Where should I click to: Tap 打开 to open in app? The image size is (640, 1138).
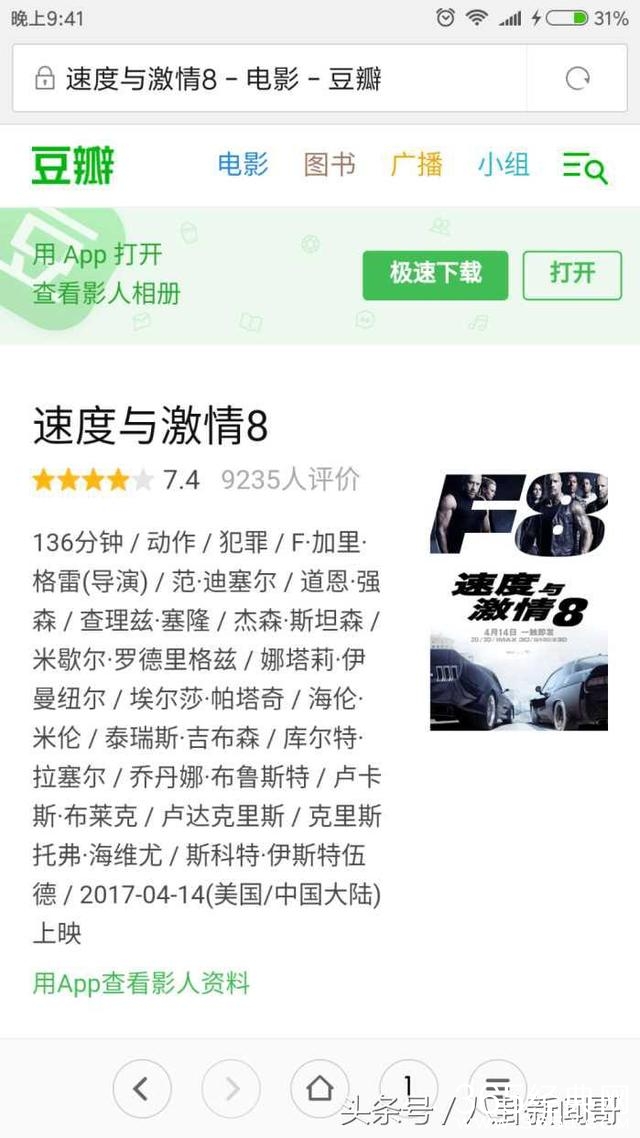point(572,274)
